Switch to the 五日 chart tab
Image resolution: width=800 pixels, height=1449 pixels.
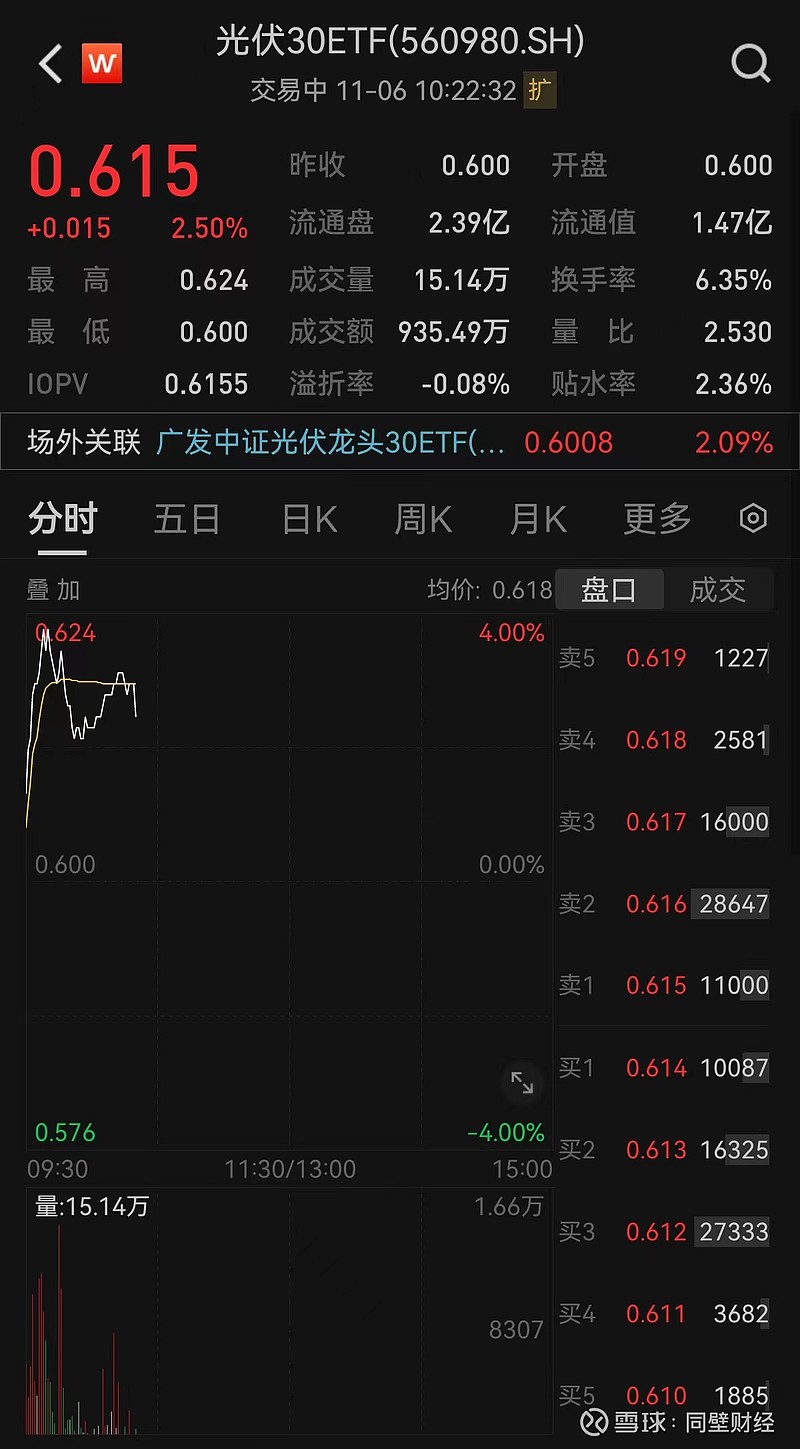coord(187,519)
